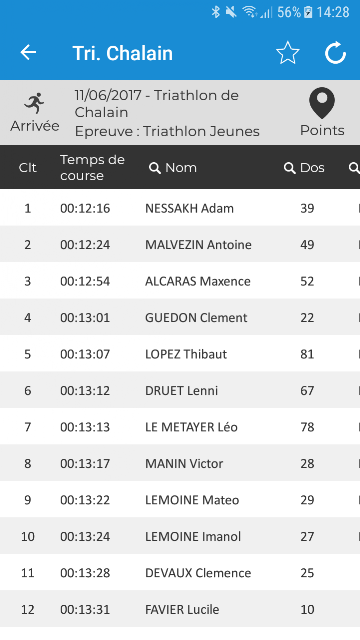The image size is (360, 640).
Task: View GUEDON Clement's result details
Action: (180, 317)
